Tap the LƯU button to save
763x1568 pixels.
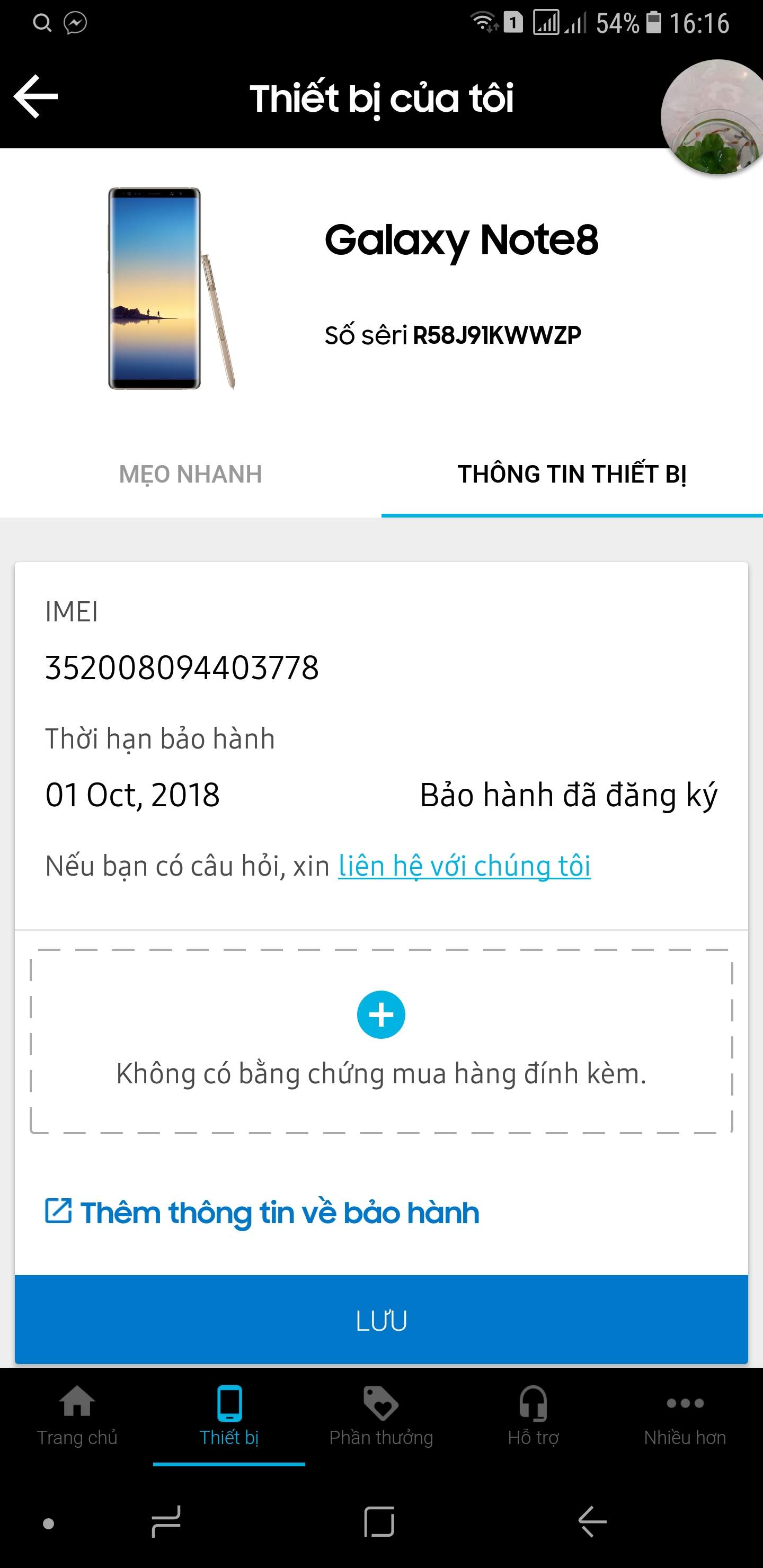(381, 1321)
